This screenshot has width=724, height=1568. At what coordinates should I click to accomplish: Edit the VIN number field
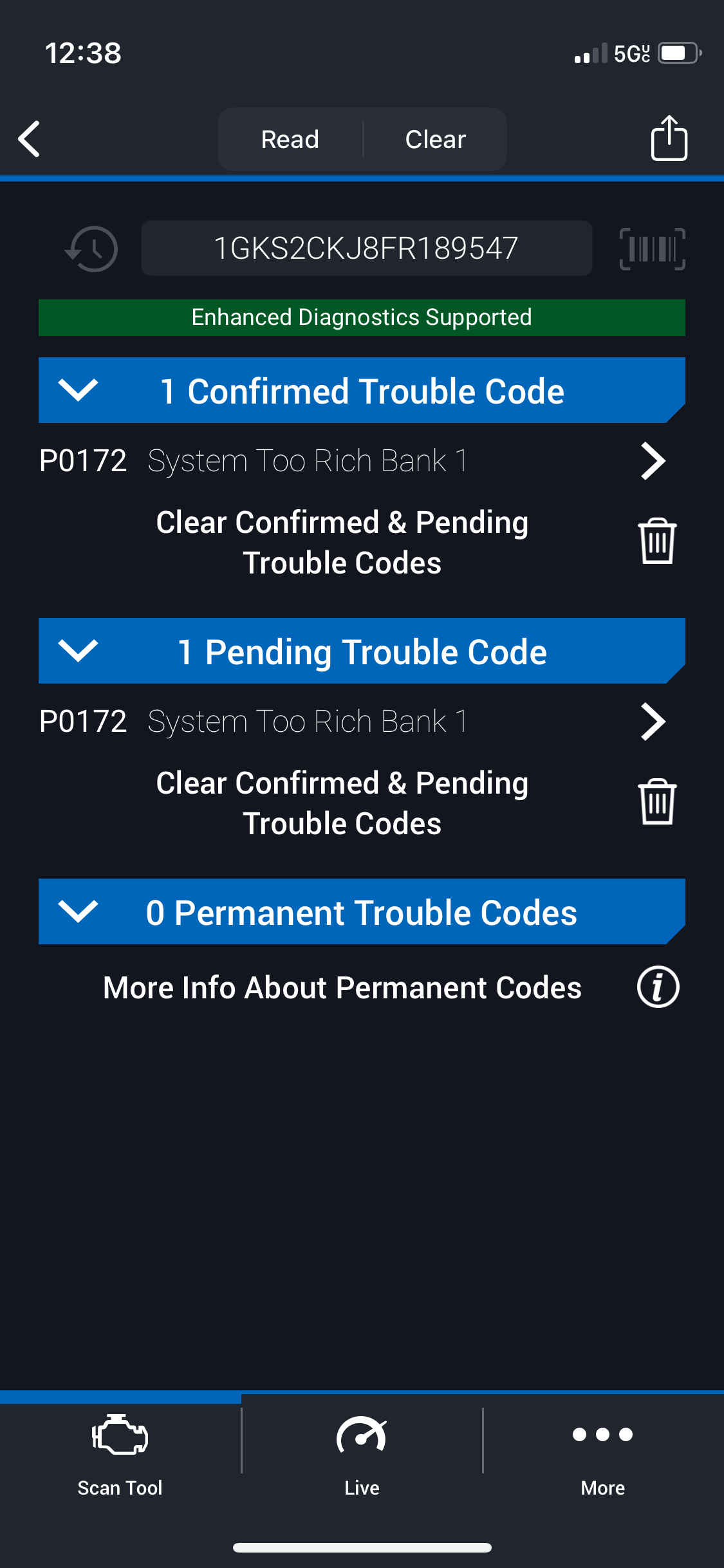pos(366,248)
